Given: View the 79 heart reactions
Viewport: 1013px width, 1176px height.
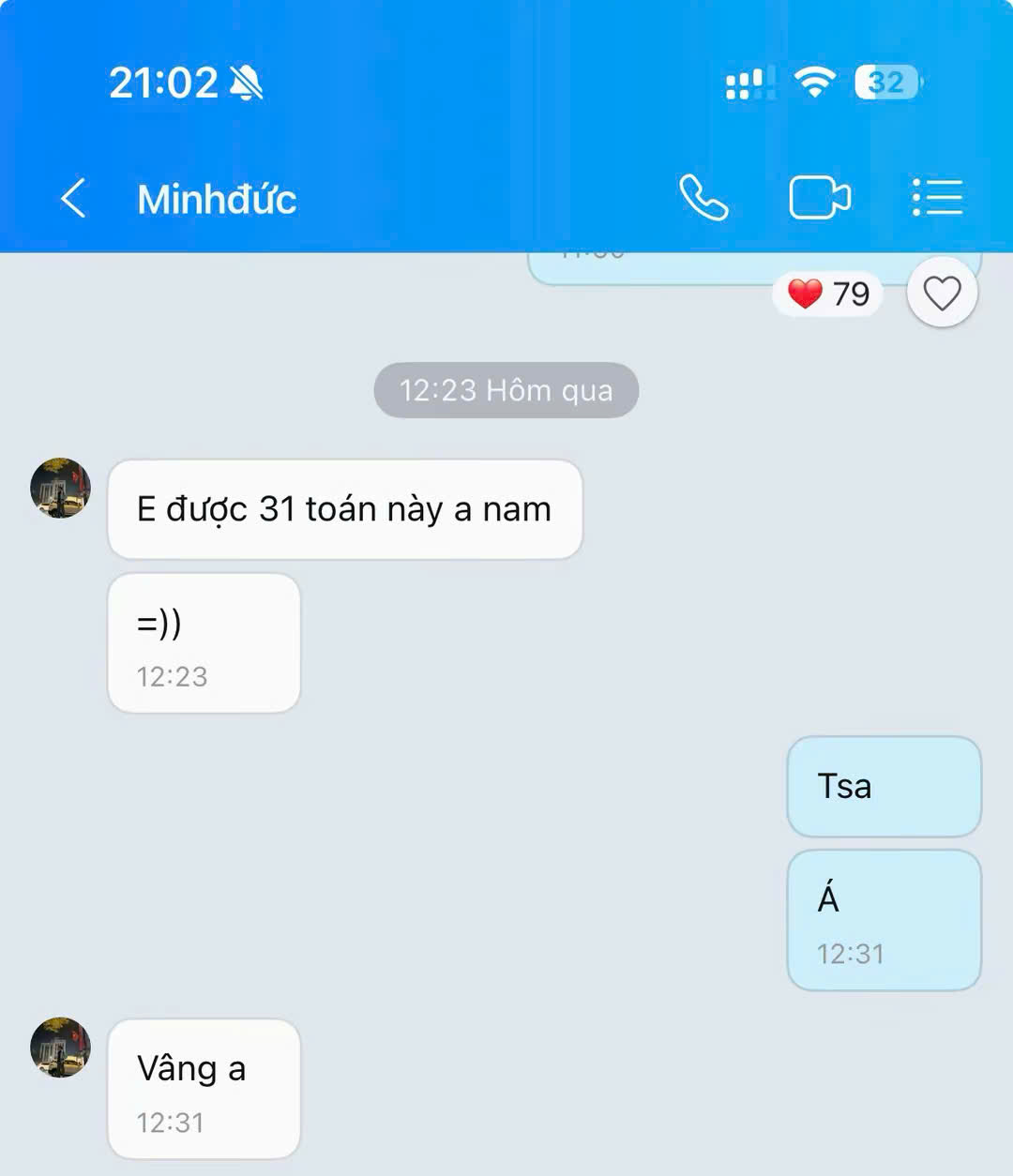Looking at the screenshot, I should (828, 294).
